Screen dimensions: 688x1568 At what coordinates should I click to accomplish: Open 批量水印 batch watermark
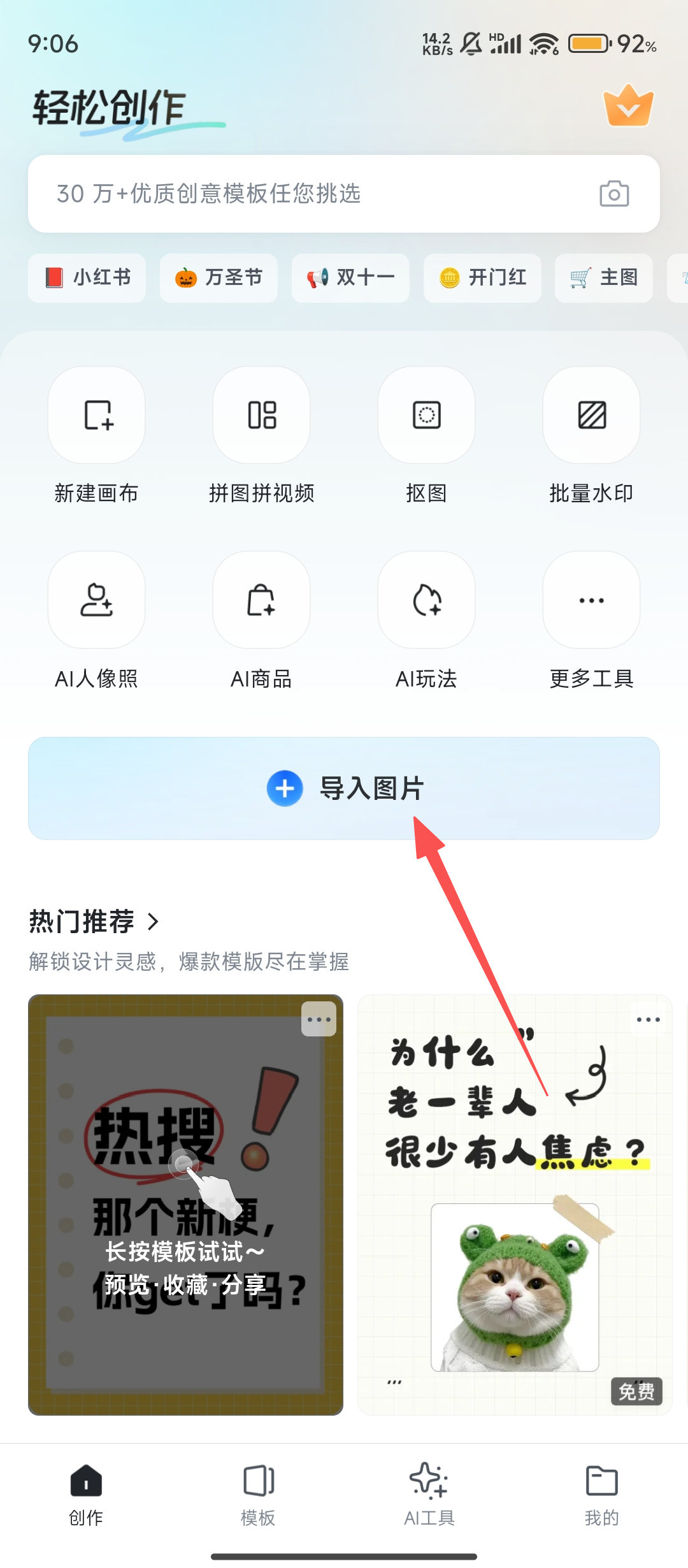(591, 416)
